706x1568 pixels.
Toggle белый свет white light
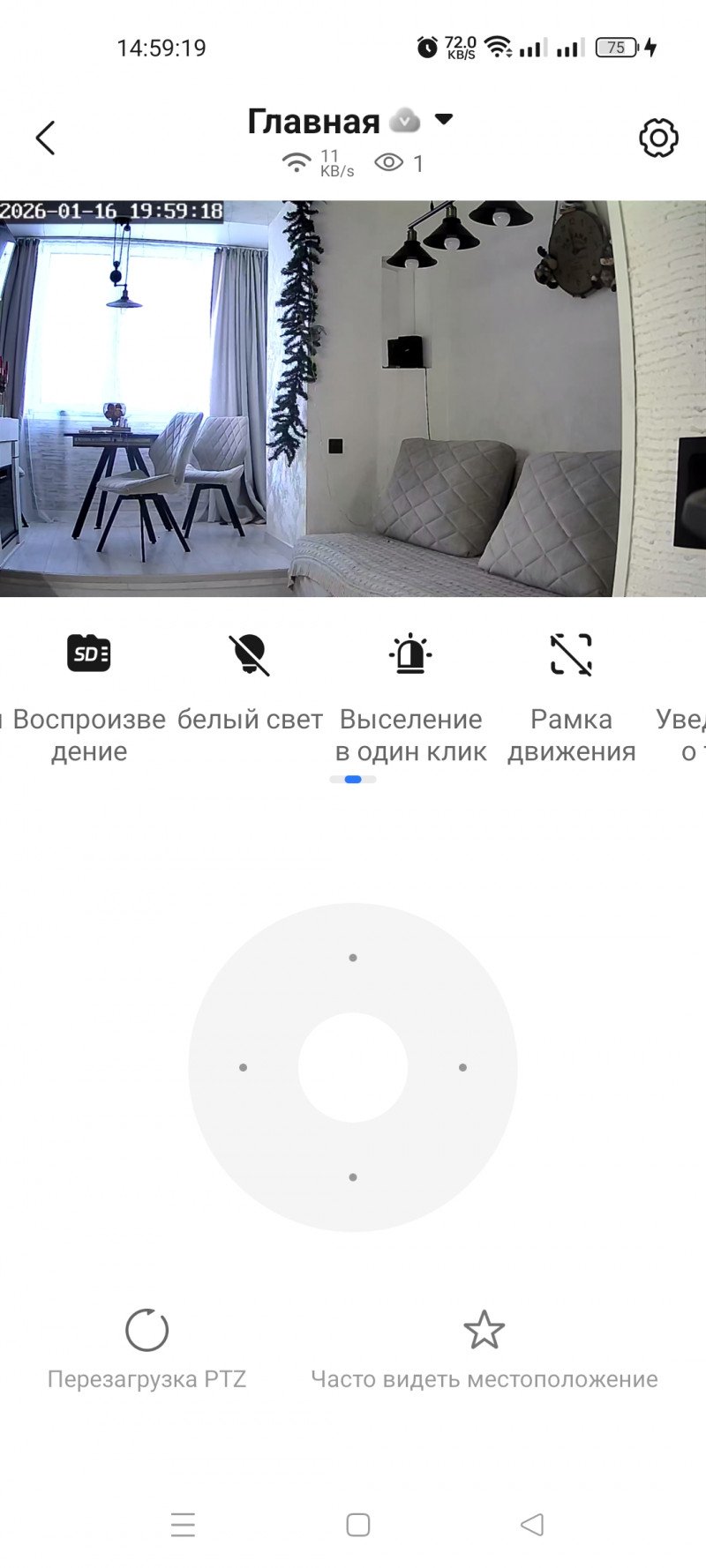[250, 654]
